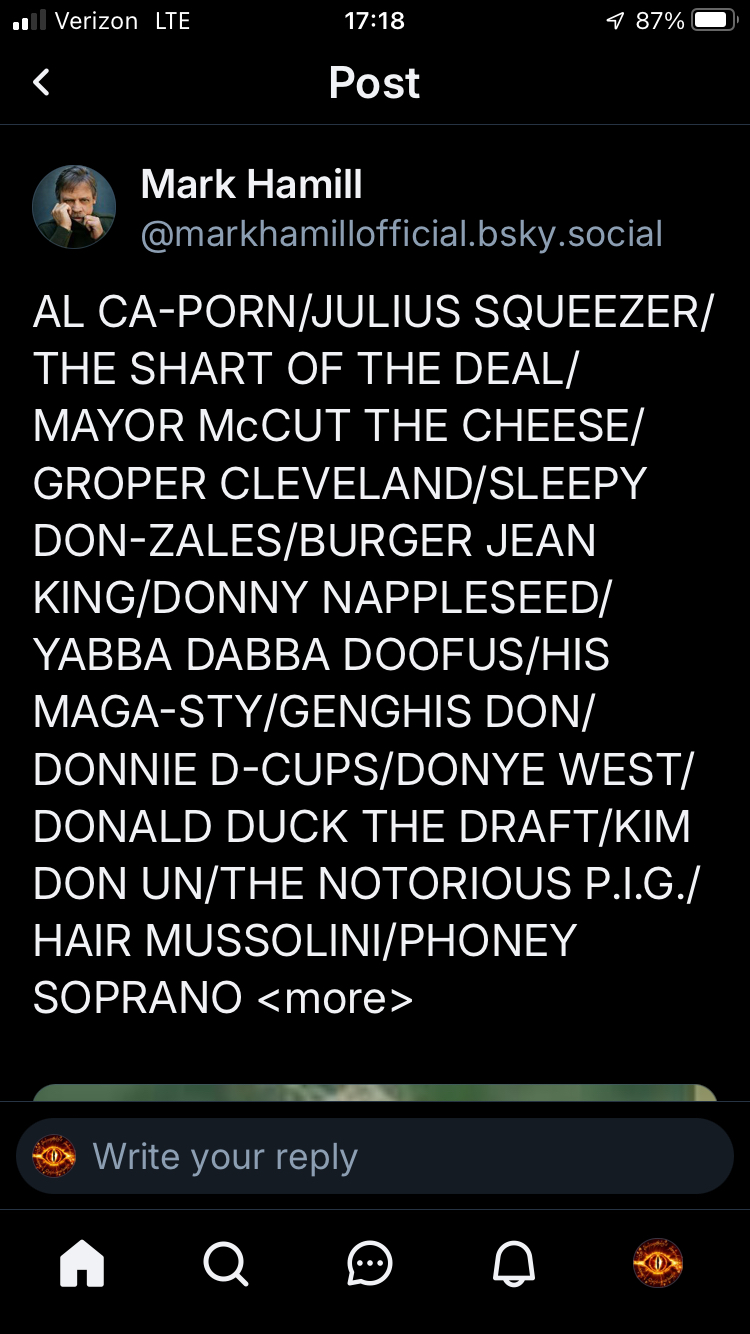750x1334 pixels.
Task: Open the Search tab
Action: pos(226,1264)
